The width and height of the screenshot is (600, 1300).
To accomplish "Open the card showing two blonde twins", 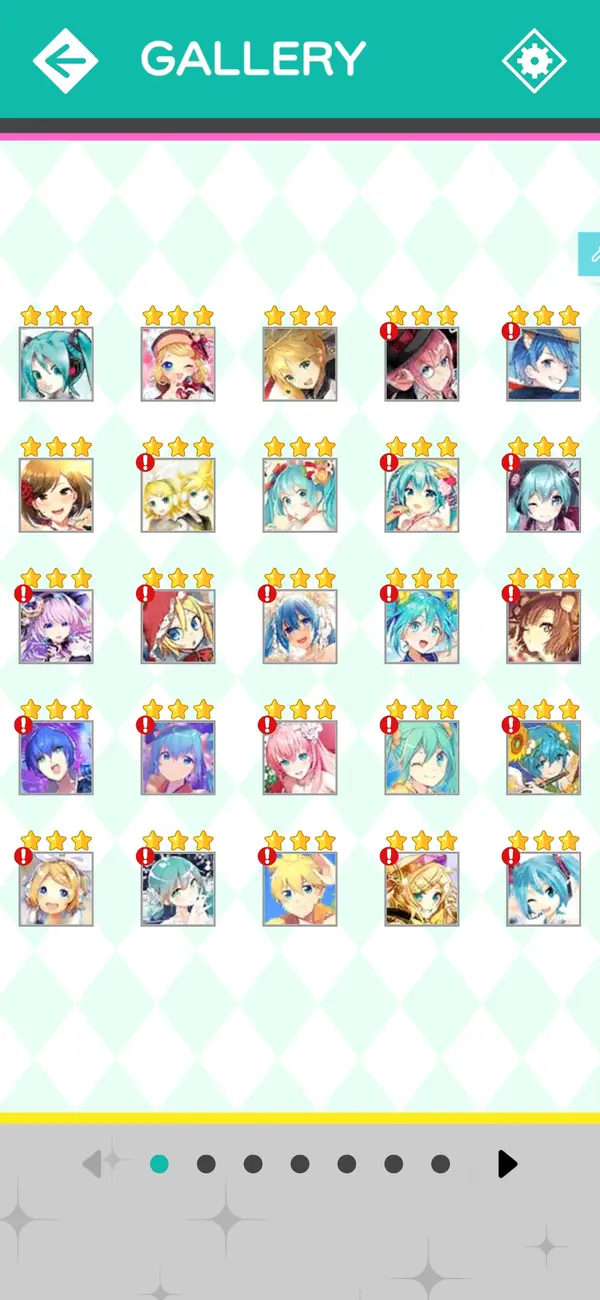I will (178, 495).
